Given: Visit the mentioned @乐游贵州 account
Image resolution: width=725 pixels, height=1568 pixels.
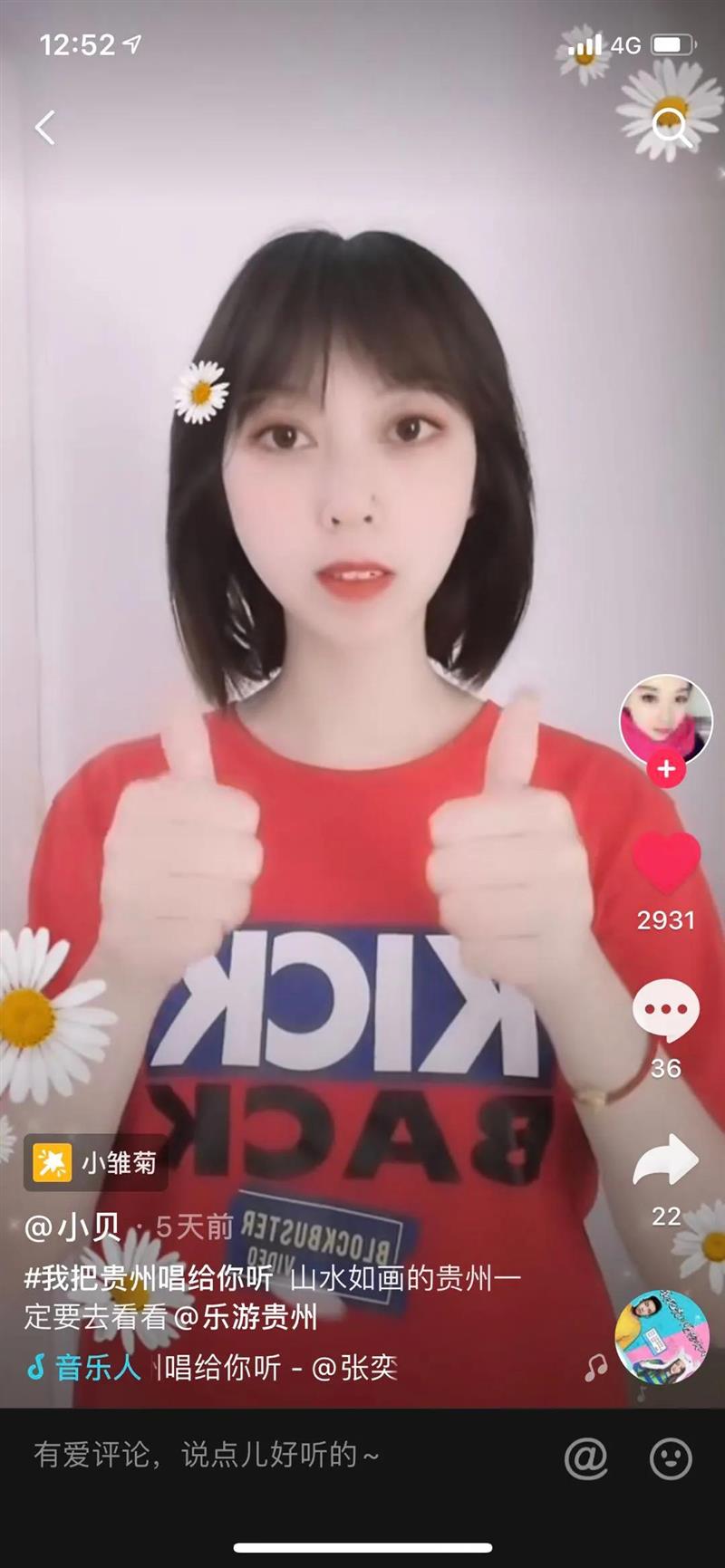Looking at the screenshot, I should (x=246, y=1316).
